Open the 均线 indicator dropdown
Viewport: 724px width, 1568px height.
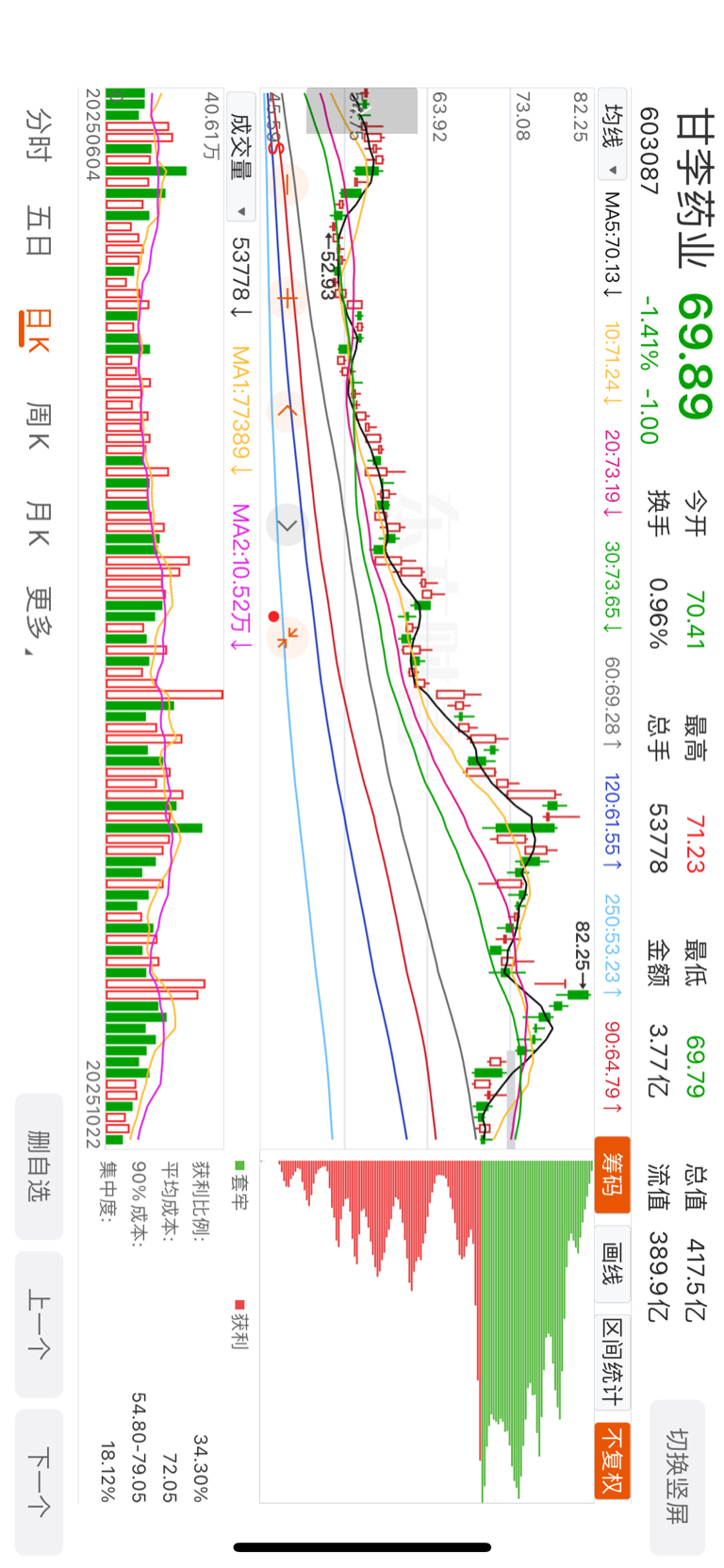[x=613, y=141]
